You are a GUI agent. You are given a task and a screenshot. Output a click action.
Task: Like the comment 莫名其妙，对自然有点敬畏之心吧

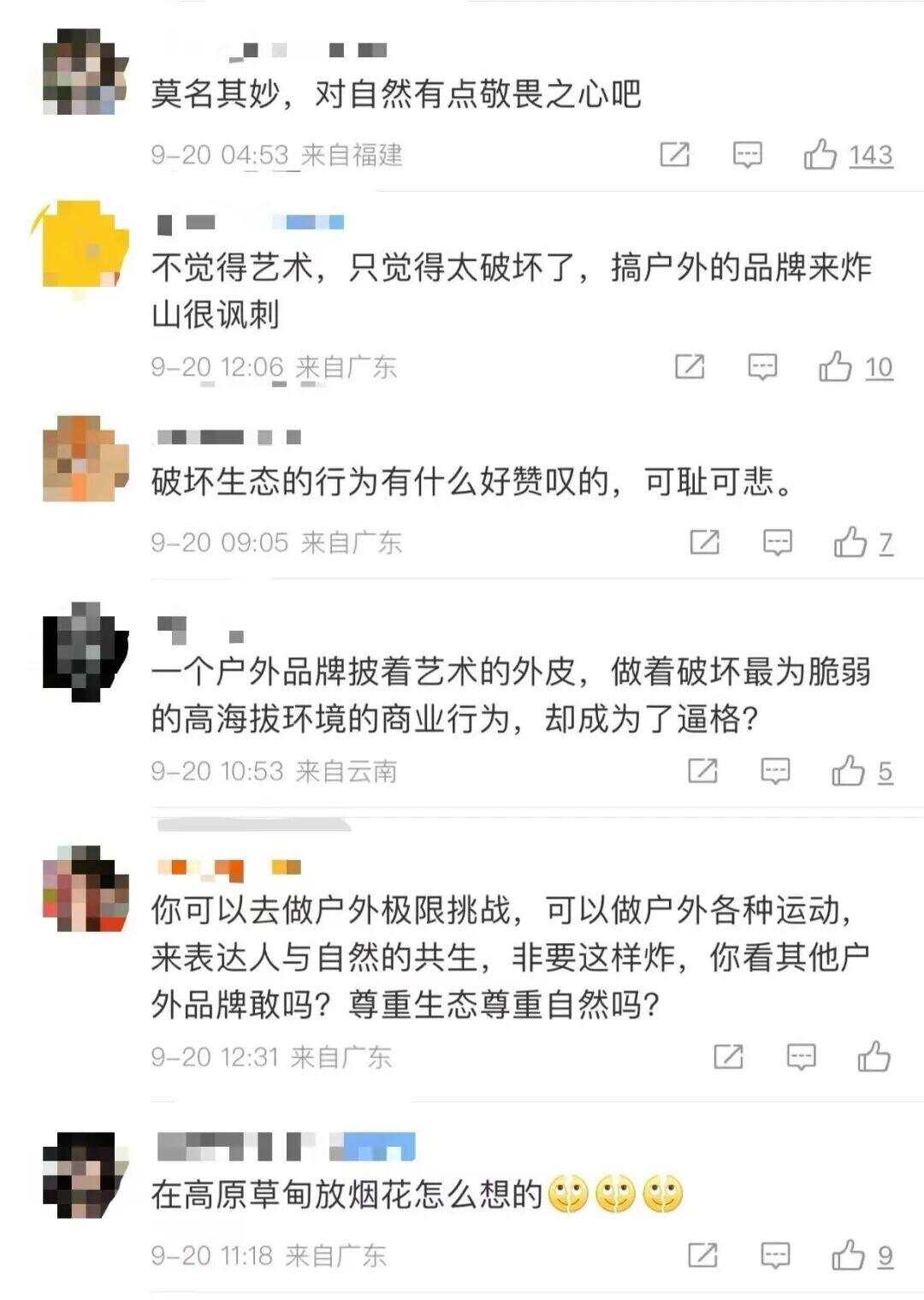coord(820,155)
